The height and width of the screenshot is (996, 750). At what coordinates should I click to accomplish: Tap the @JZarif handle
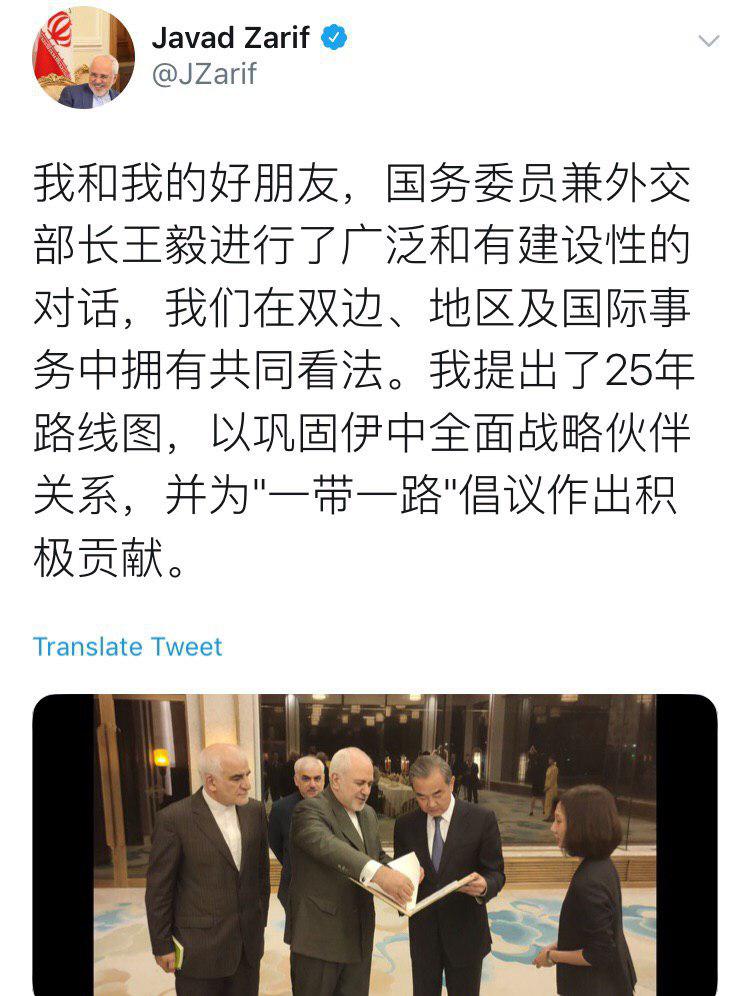tap(203, 74)
